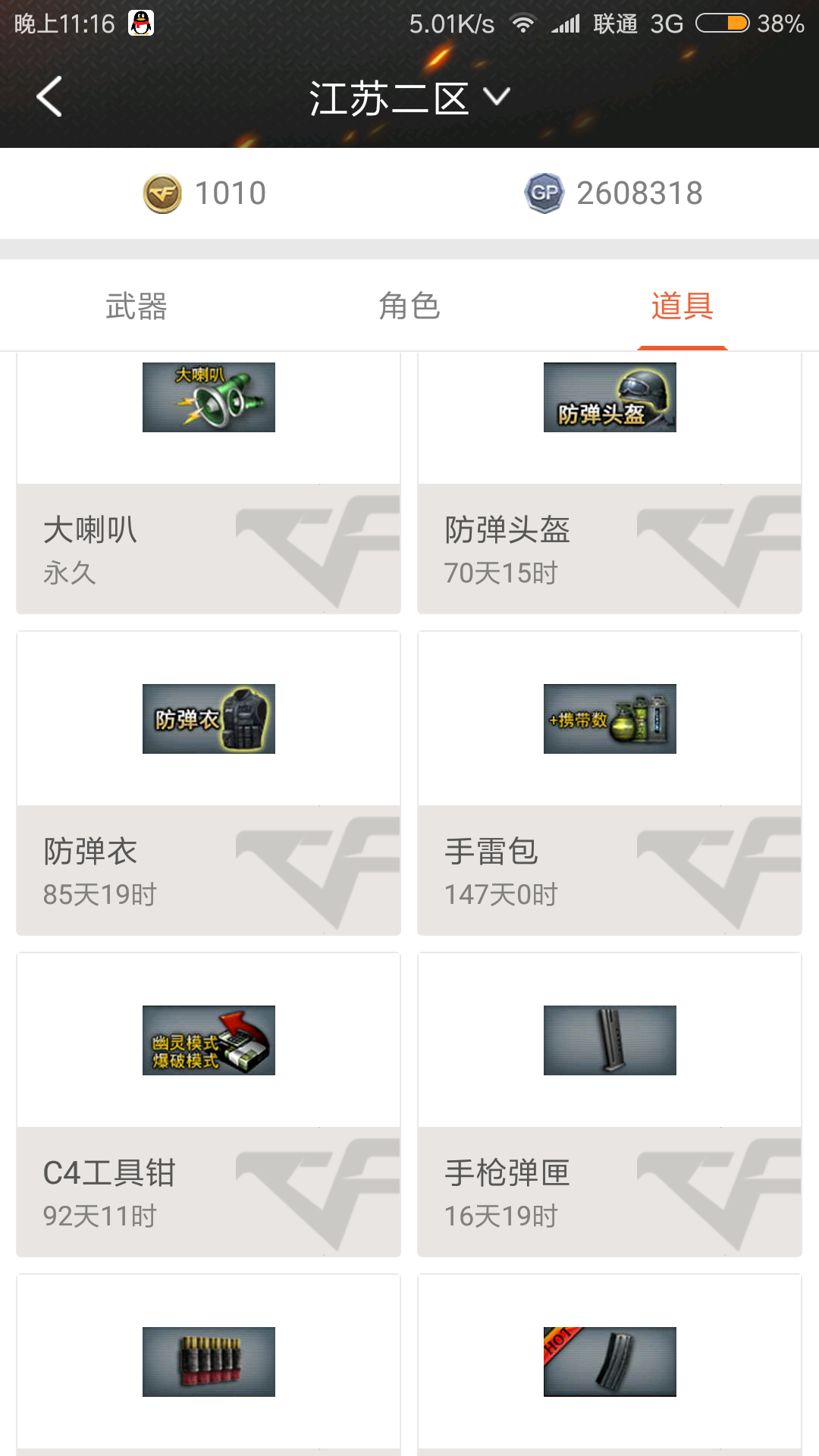Open the 手枪弹匣 item card

click(x=610, y=1104)
